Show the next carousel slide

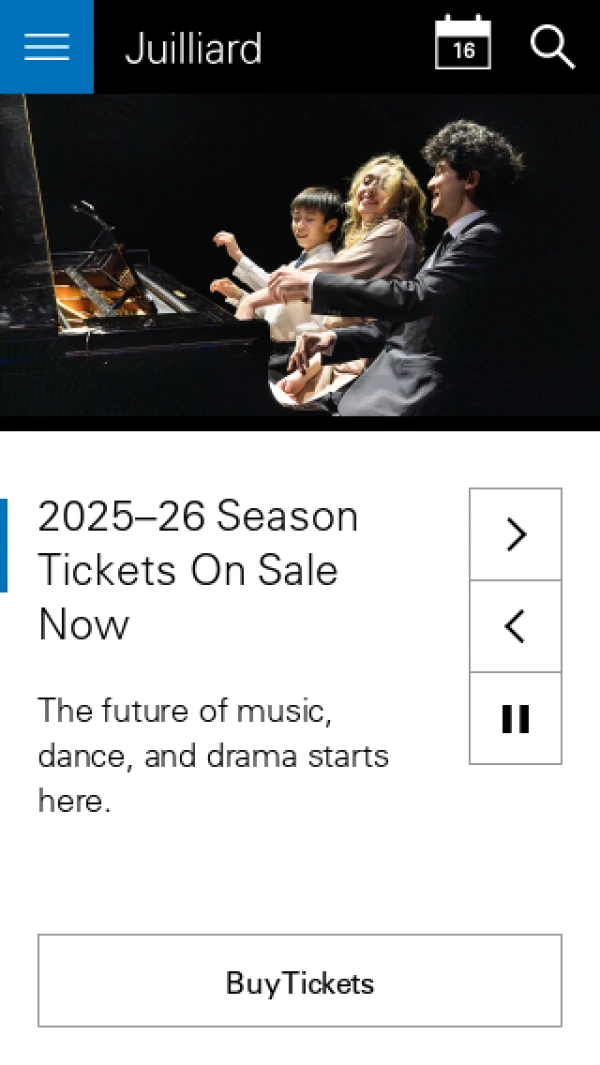(x=515, y=535)
